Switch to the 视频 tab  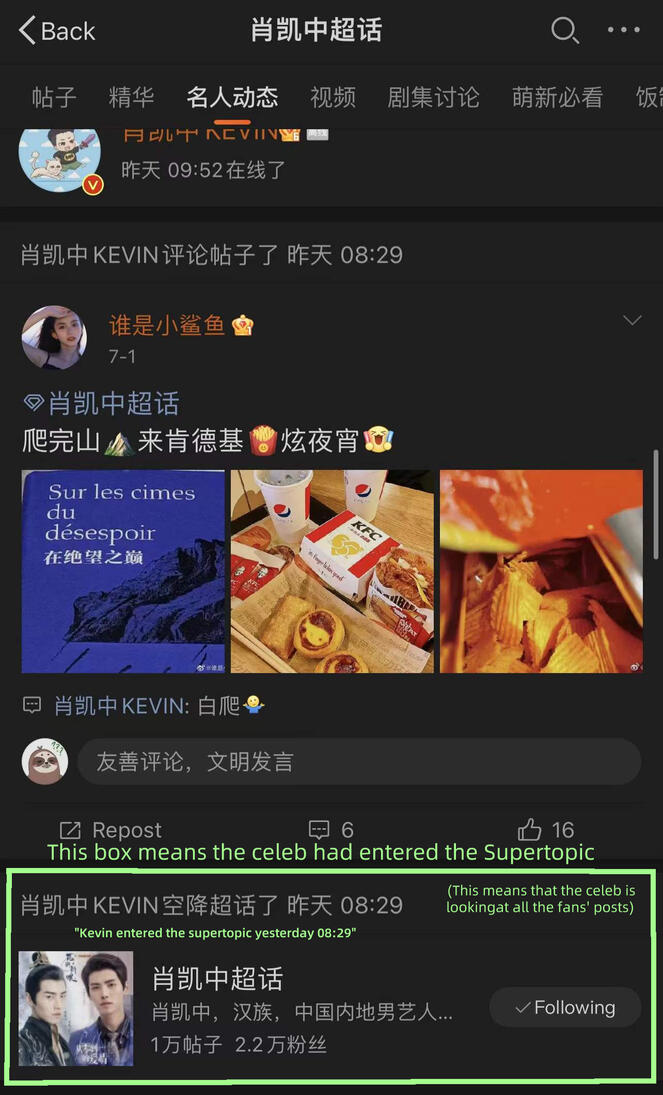tap(333, 97)
